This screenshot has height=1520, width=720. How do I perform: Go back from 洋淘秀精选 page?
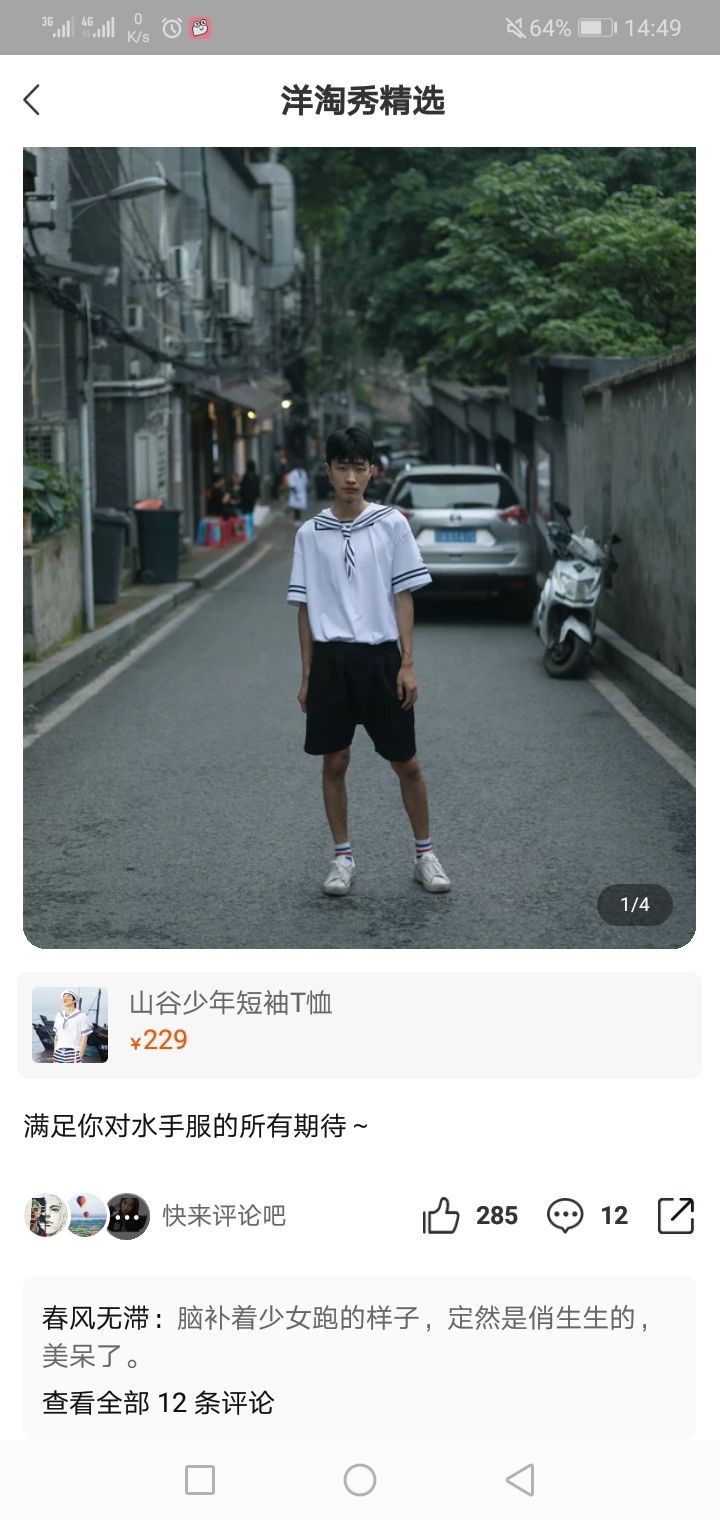[32, 100]
